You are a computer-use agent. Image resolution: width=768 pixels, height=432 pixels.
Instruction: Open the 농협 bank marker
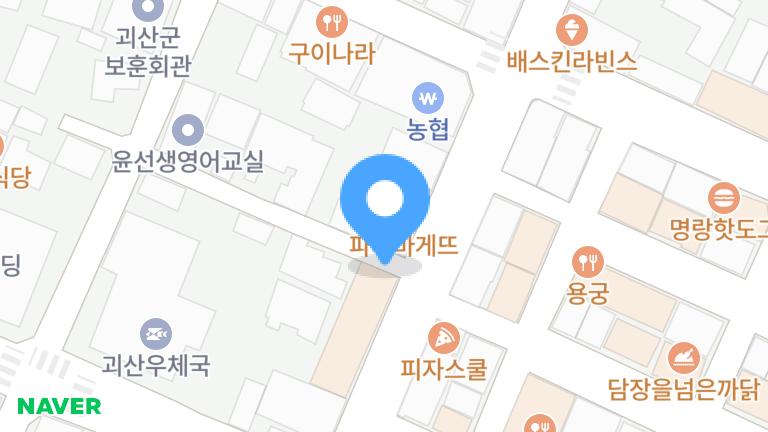coord(428,99)
